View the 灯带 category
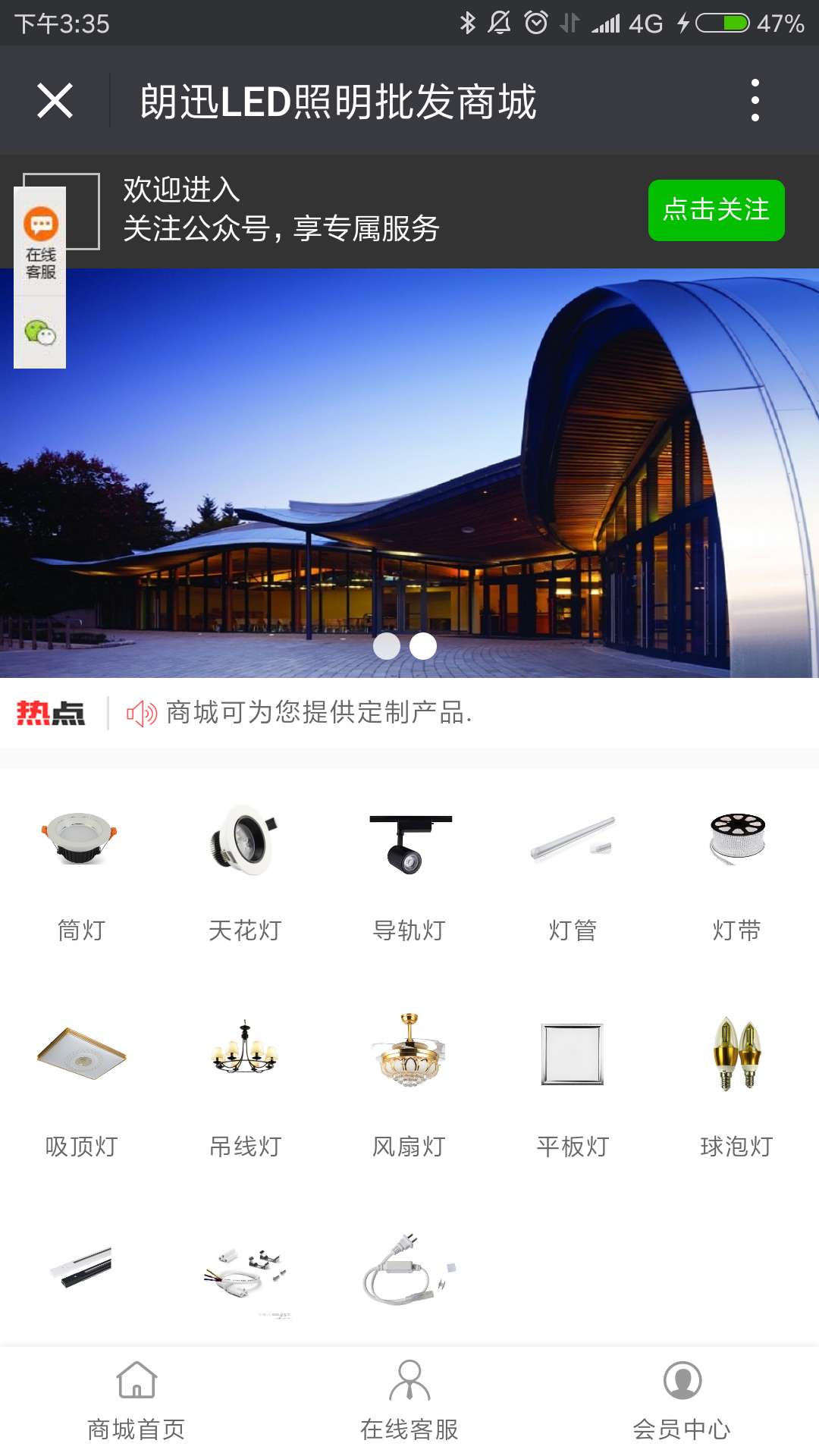This screenshot has width=819, height=1456. point(737,872)
